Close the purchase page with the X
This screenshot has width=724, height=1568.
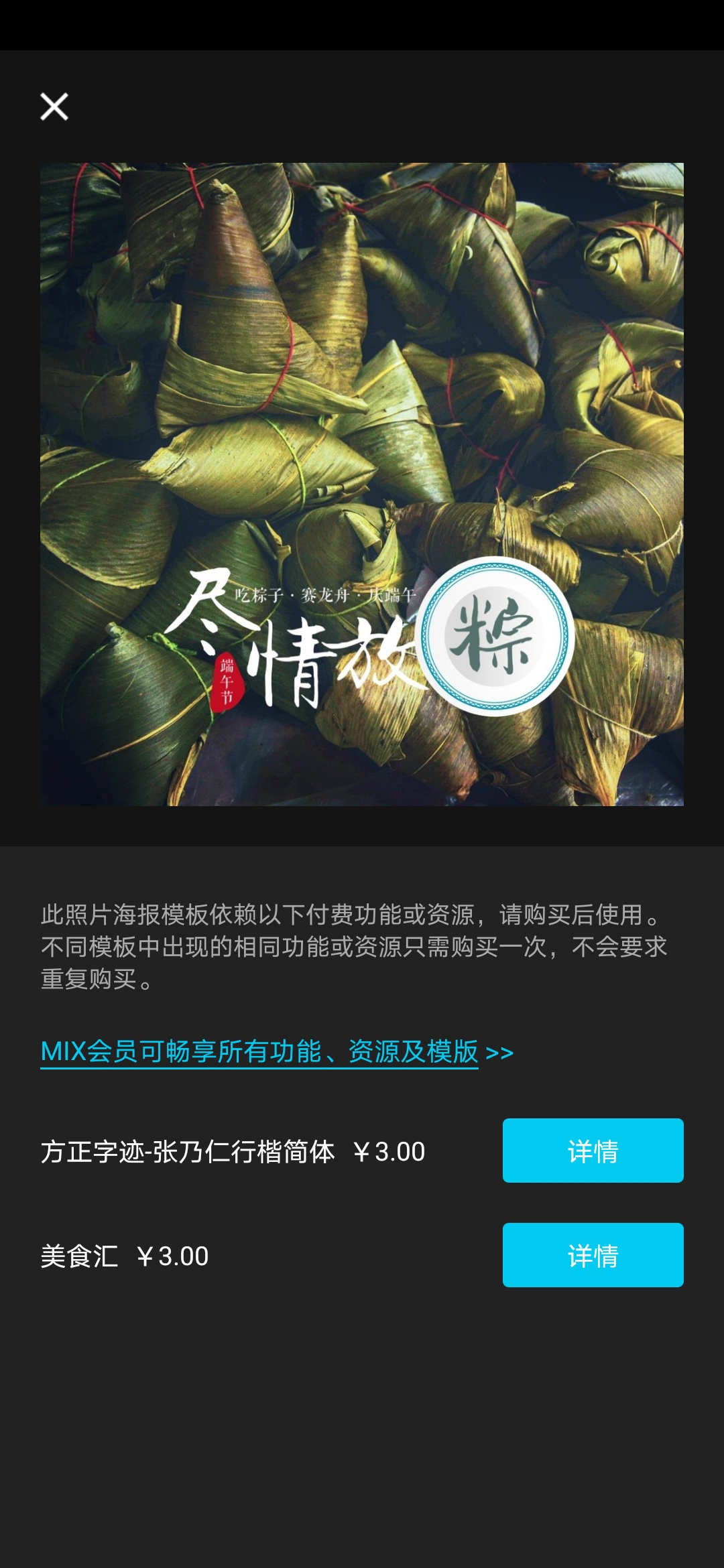click(54, 107)
